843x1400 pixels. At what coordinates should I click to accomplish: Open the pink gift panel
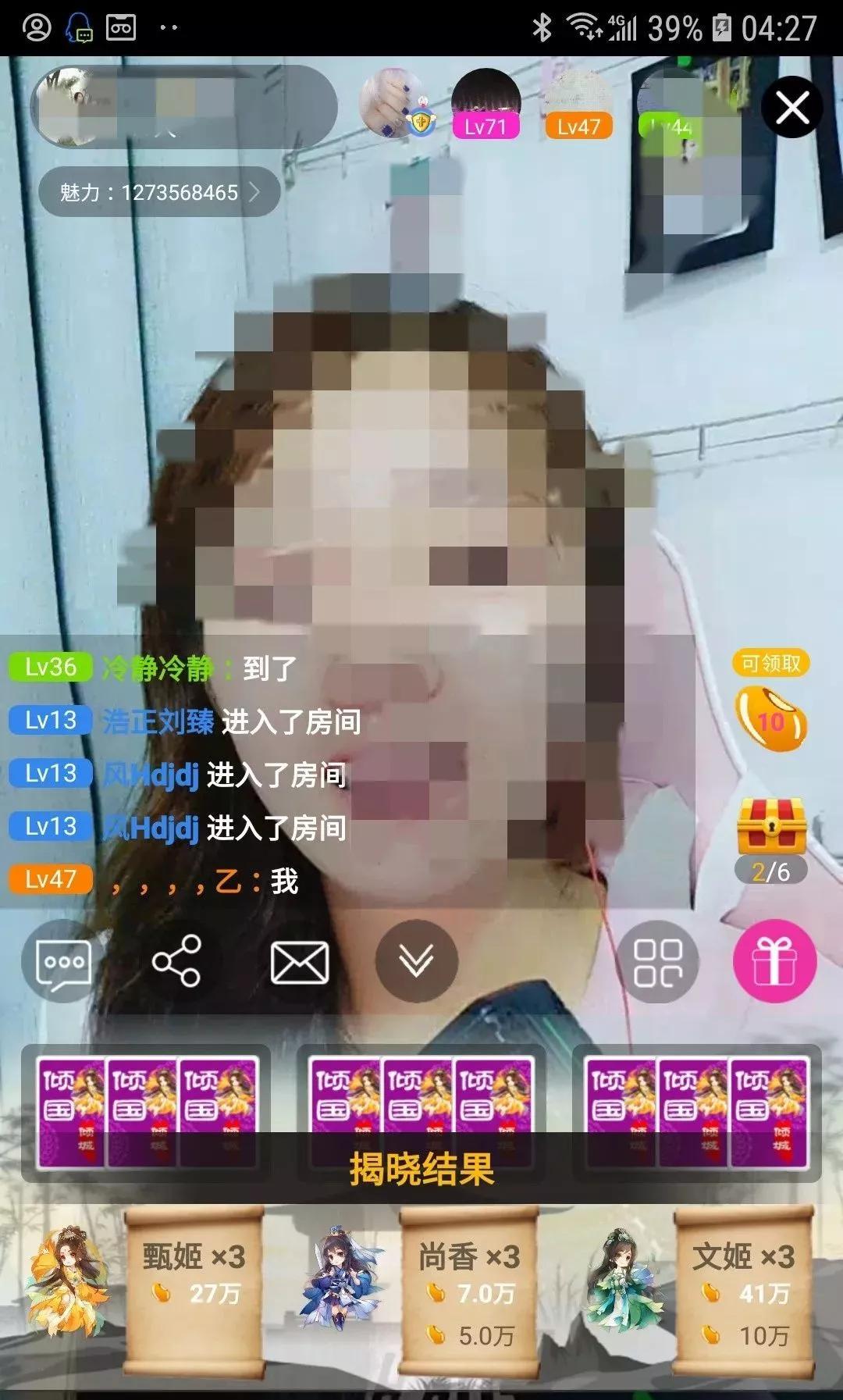(774, 961)
